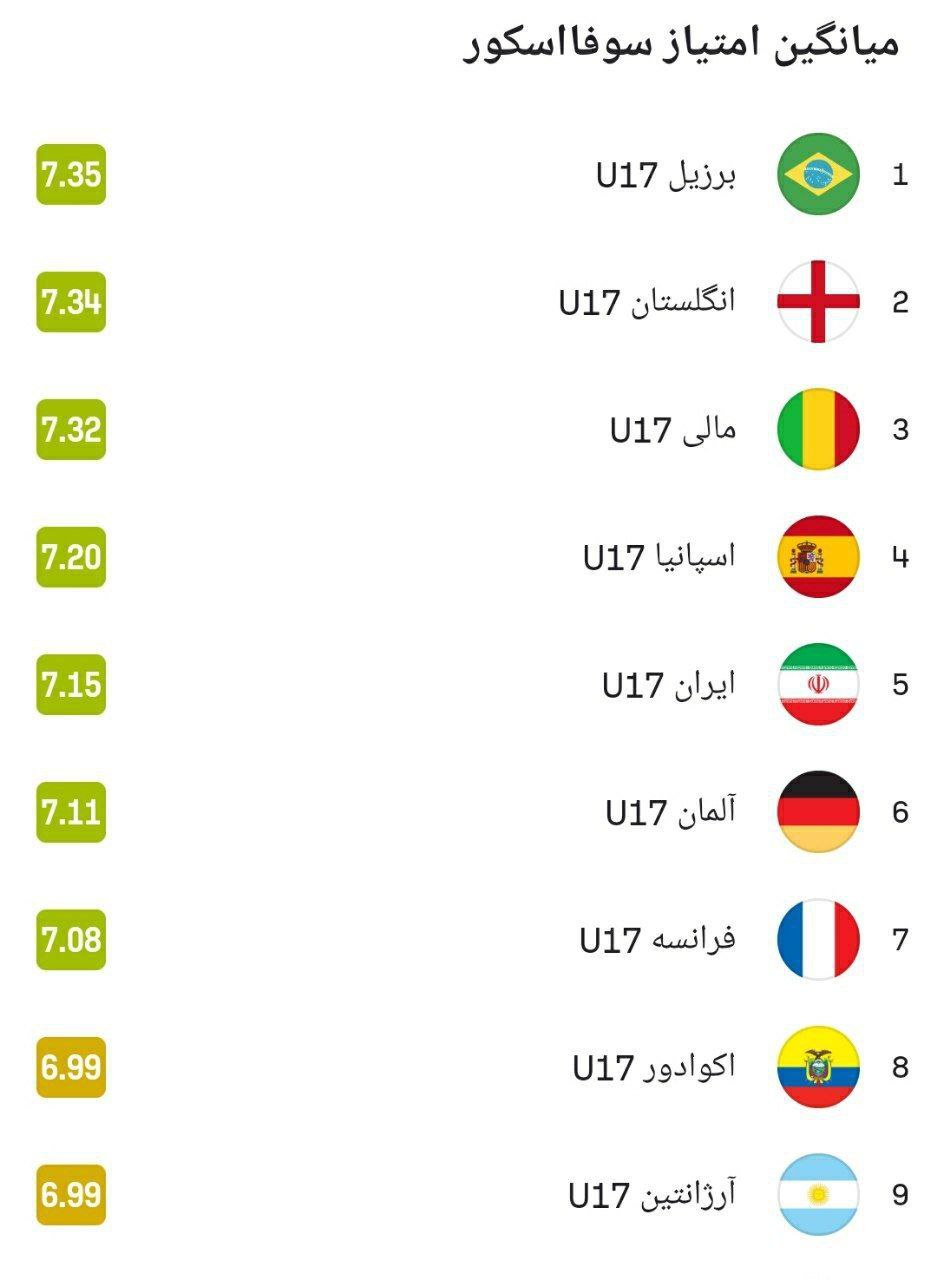
Task: Select the Germany U17 row
Action: tap(671, 812)
